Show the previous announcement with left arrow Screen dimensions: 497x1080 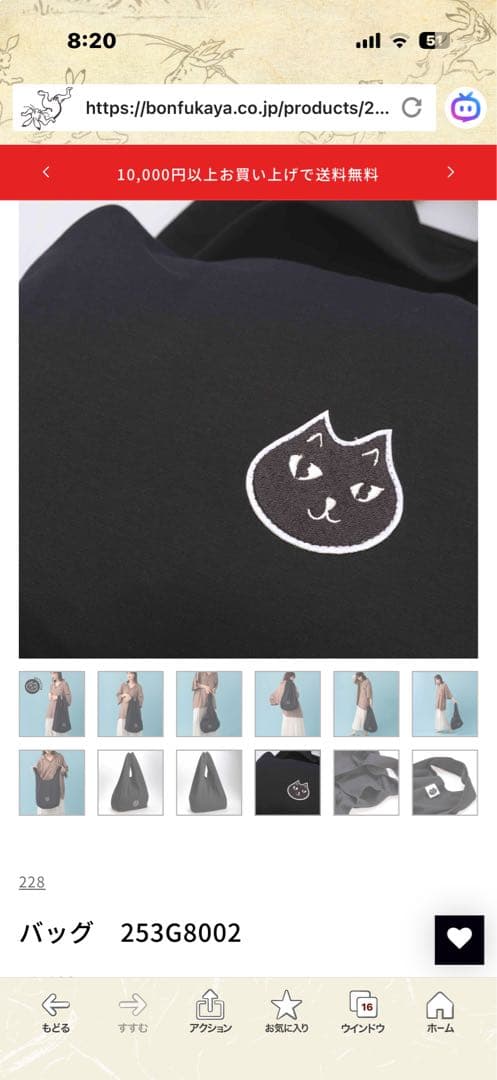pyautogui.click(x=46, y=172)
